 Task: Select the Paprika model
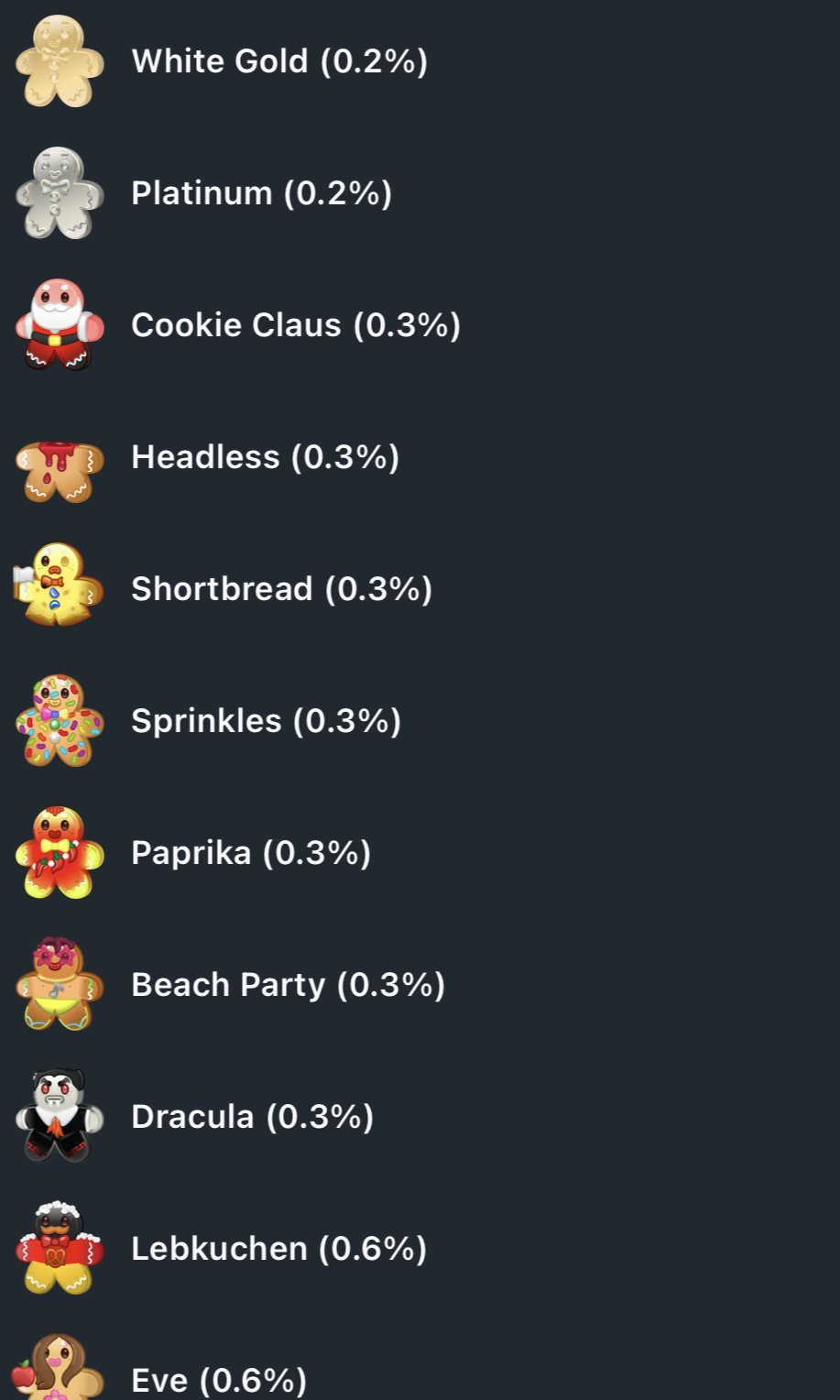click(420, 853)
